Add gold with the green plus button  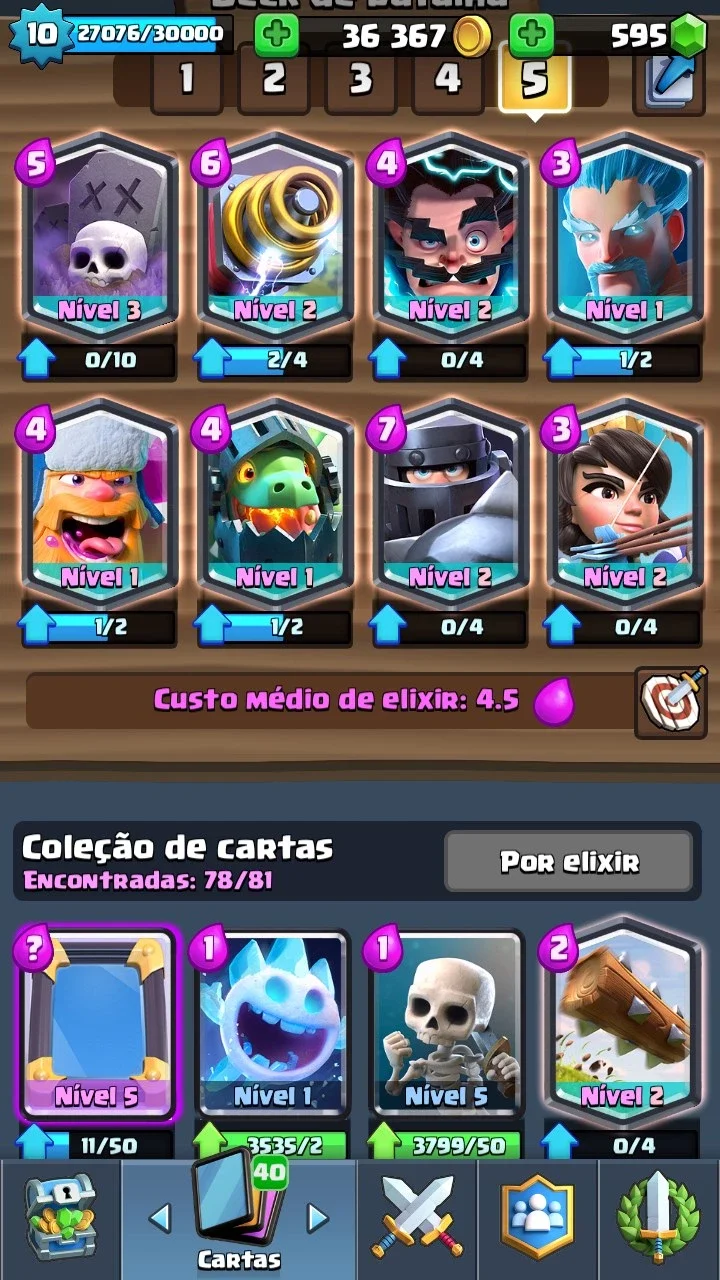pyautogui.click(x=276, y=37)
